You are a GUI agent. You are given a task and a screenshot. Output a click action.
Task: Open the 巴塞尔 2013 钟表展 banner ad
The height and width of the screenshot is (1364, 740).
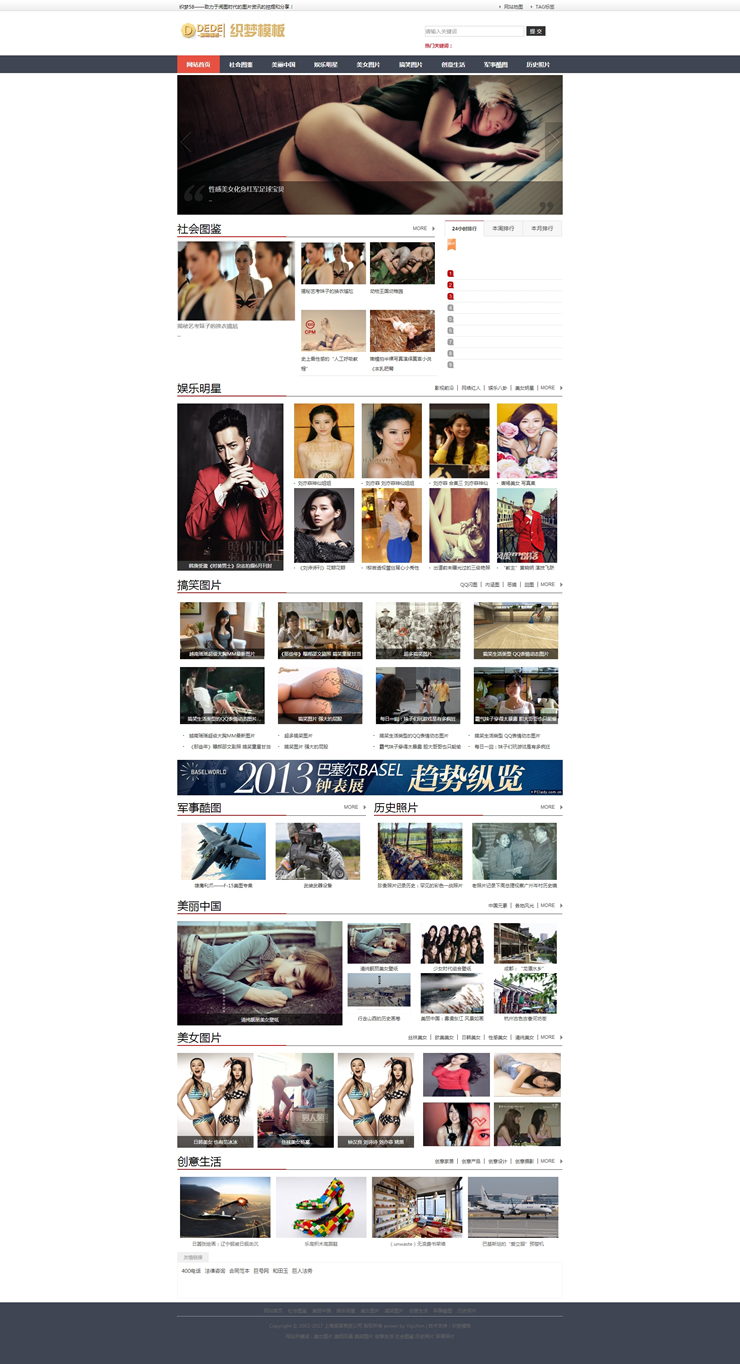click(370, 777)
